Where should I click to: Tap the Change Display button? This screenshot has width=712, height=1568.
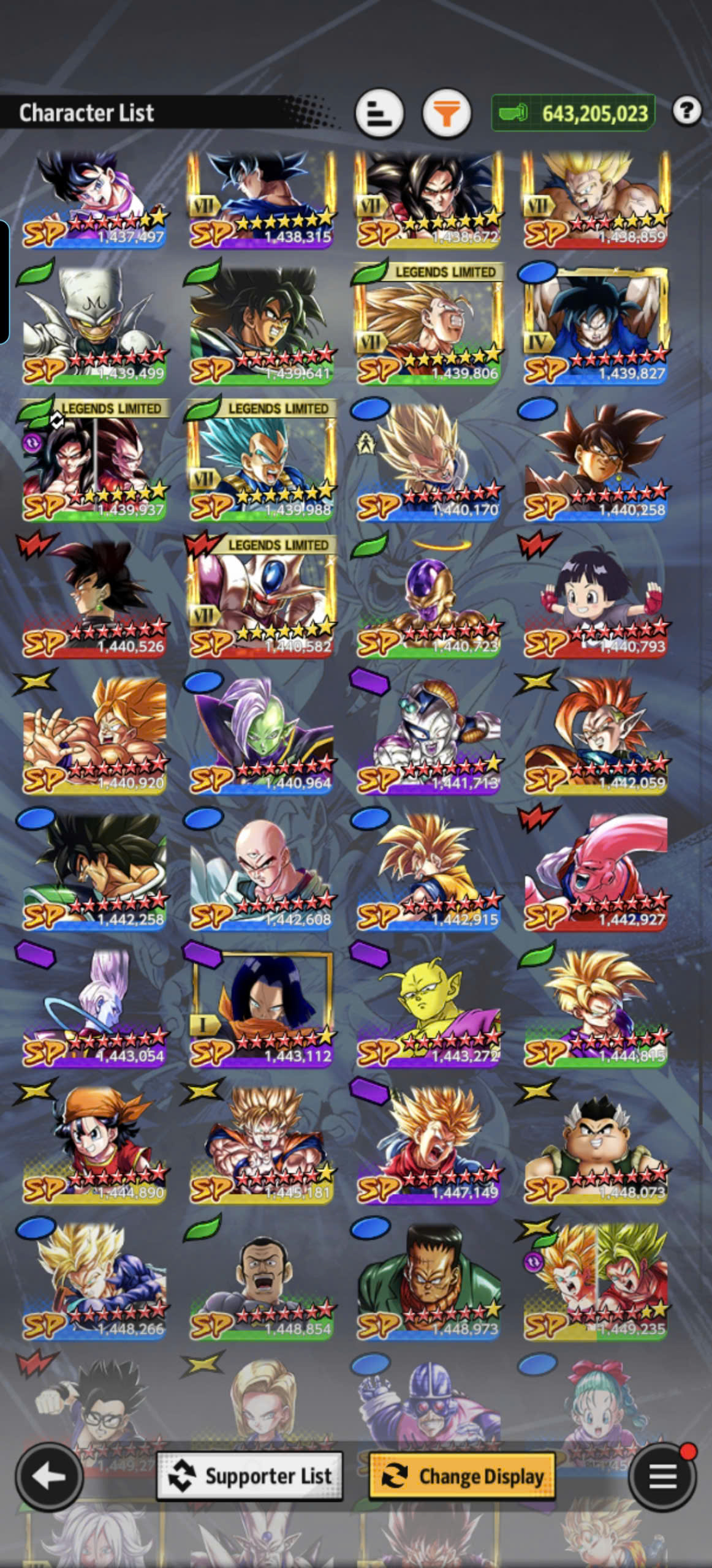(x=462, y=1477)
